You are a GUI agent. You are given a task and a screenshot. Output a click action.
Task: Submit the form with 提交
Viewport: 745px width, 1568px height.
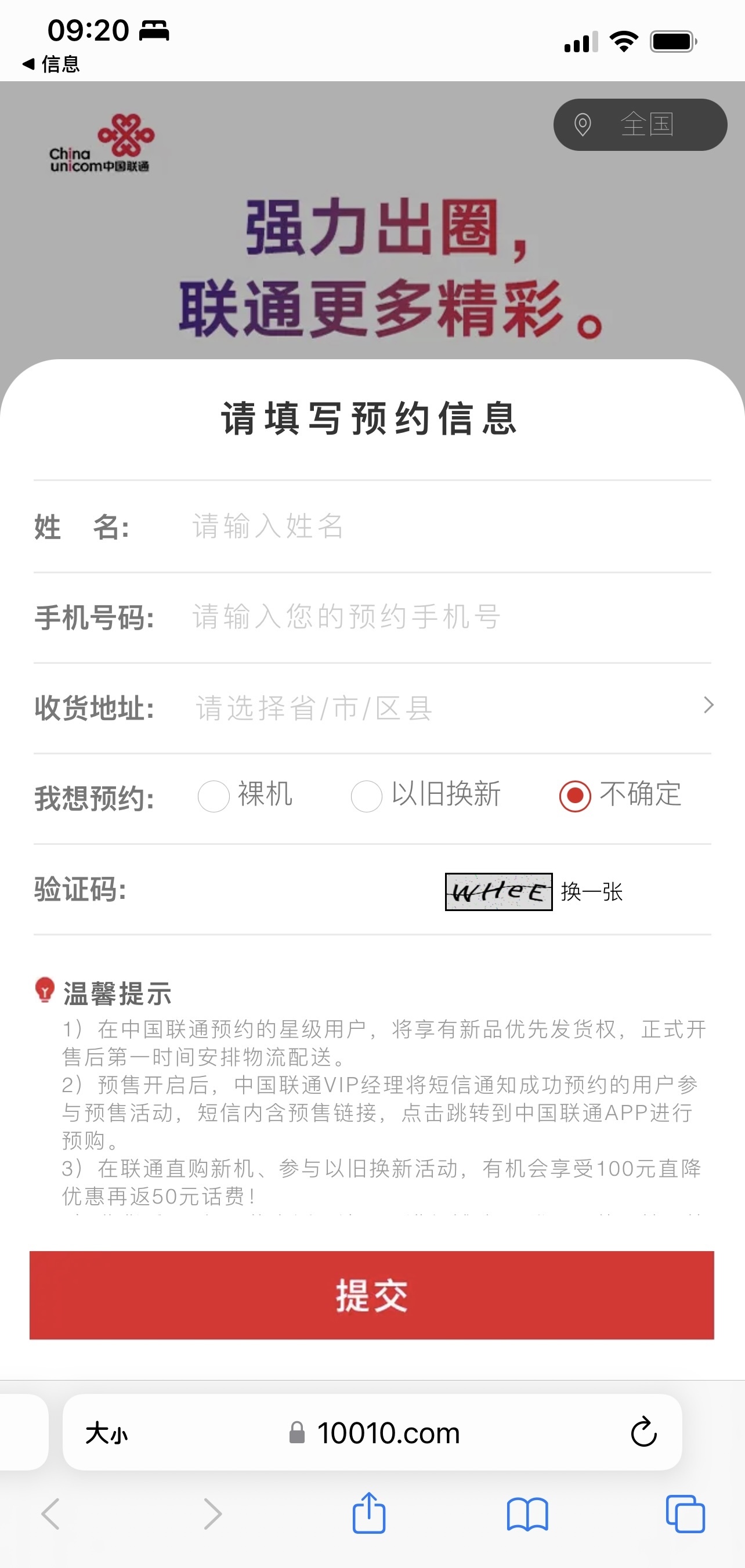[372, 1295]
